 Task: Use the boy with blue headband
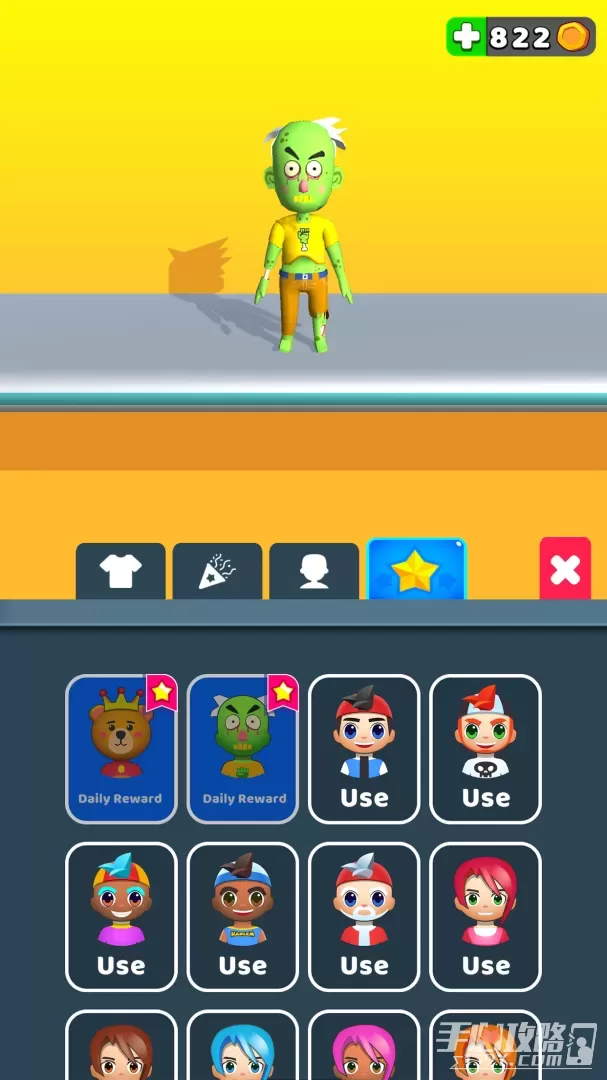(x=243, y=916)
